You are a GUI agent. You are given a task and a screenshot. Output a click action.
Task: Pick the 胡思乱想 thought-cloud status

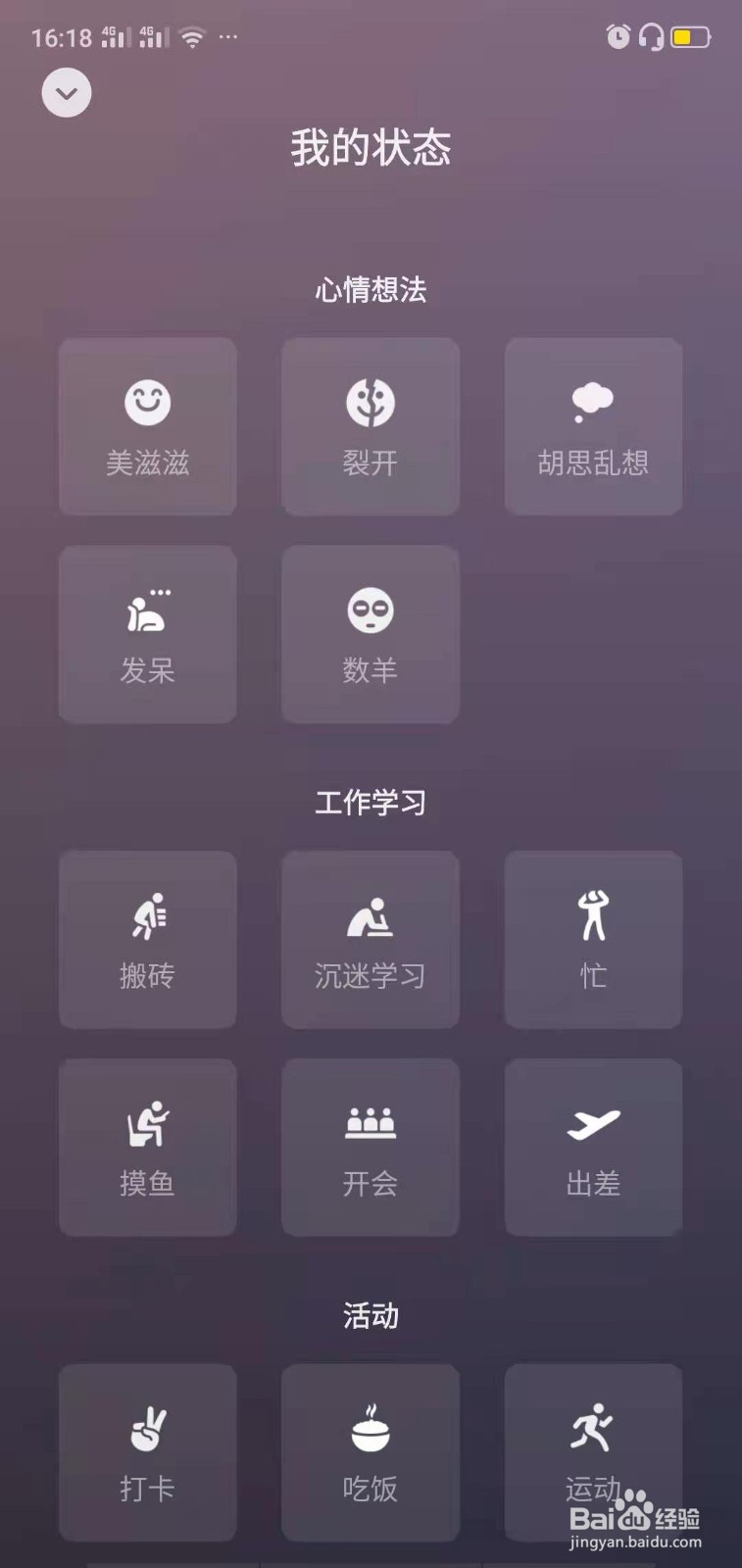(x=592, y=426)
